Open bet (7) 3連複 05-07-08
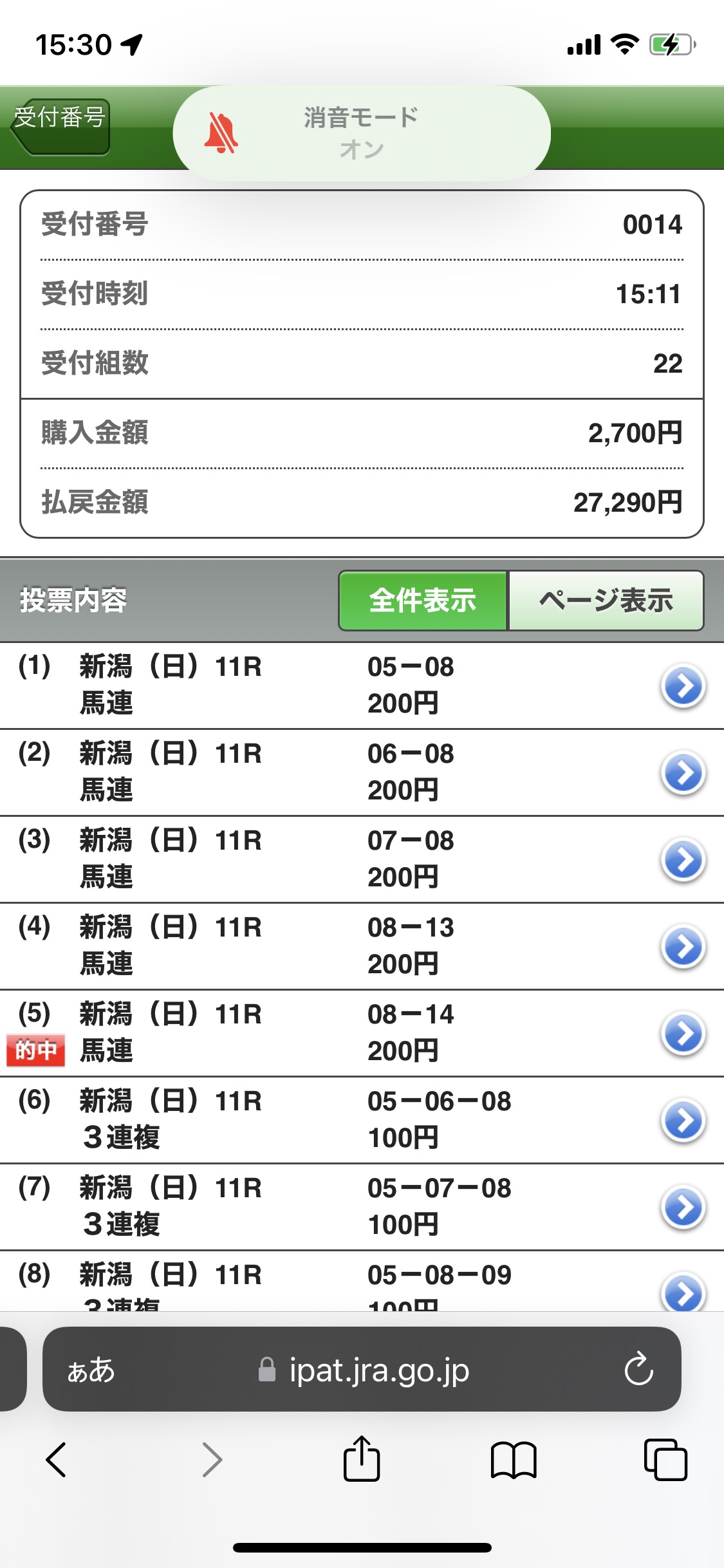 pyautogui.click(x=683, y=1207)
